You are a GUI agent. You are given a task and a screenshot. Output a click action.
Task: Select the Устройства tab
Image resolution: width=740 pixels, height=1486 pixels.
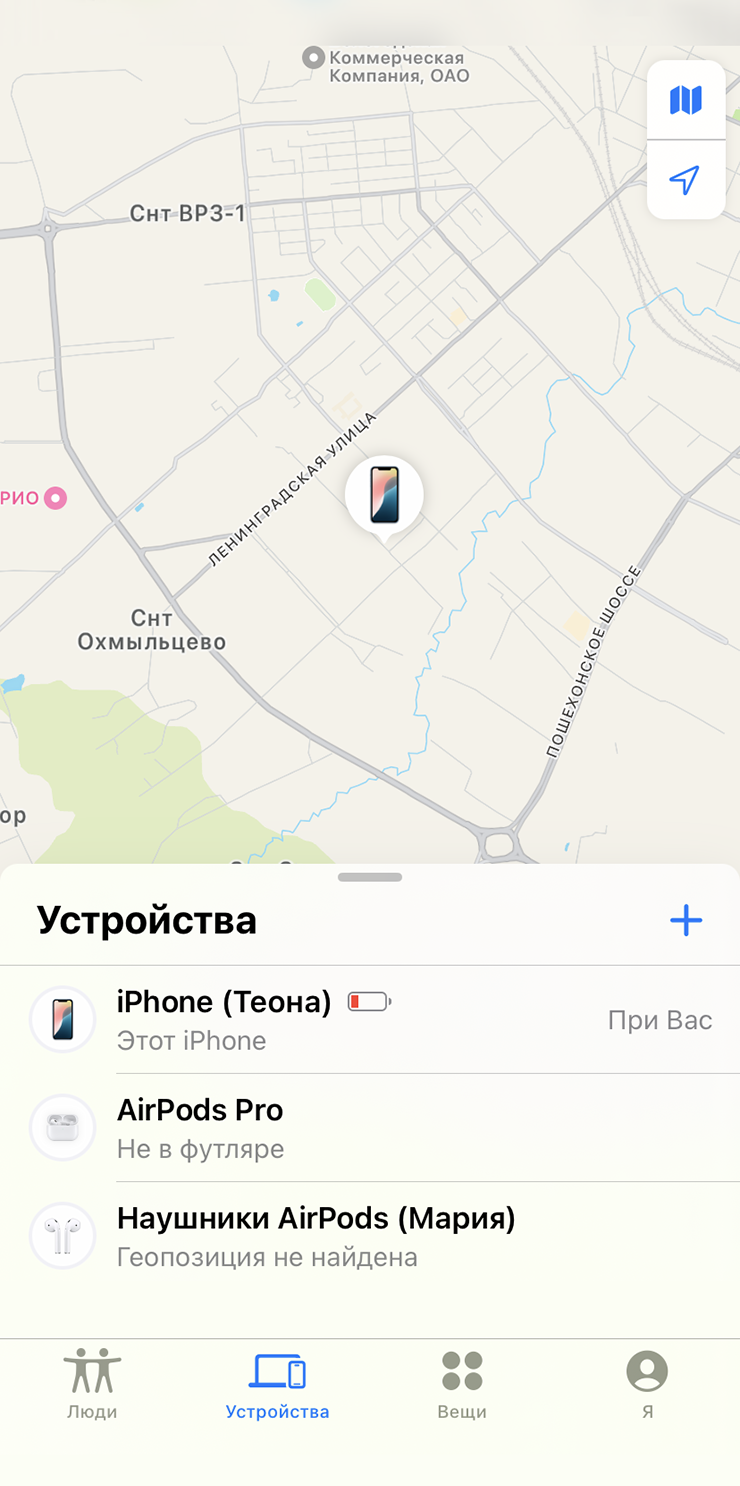coord(277,1384)
